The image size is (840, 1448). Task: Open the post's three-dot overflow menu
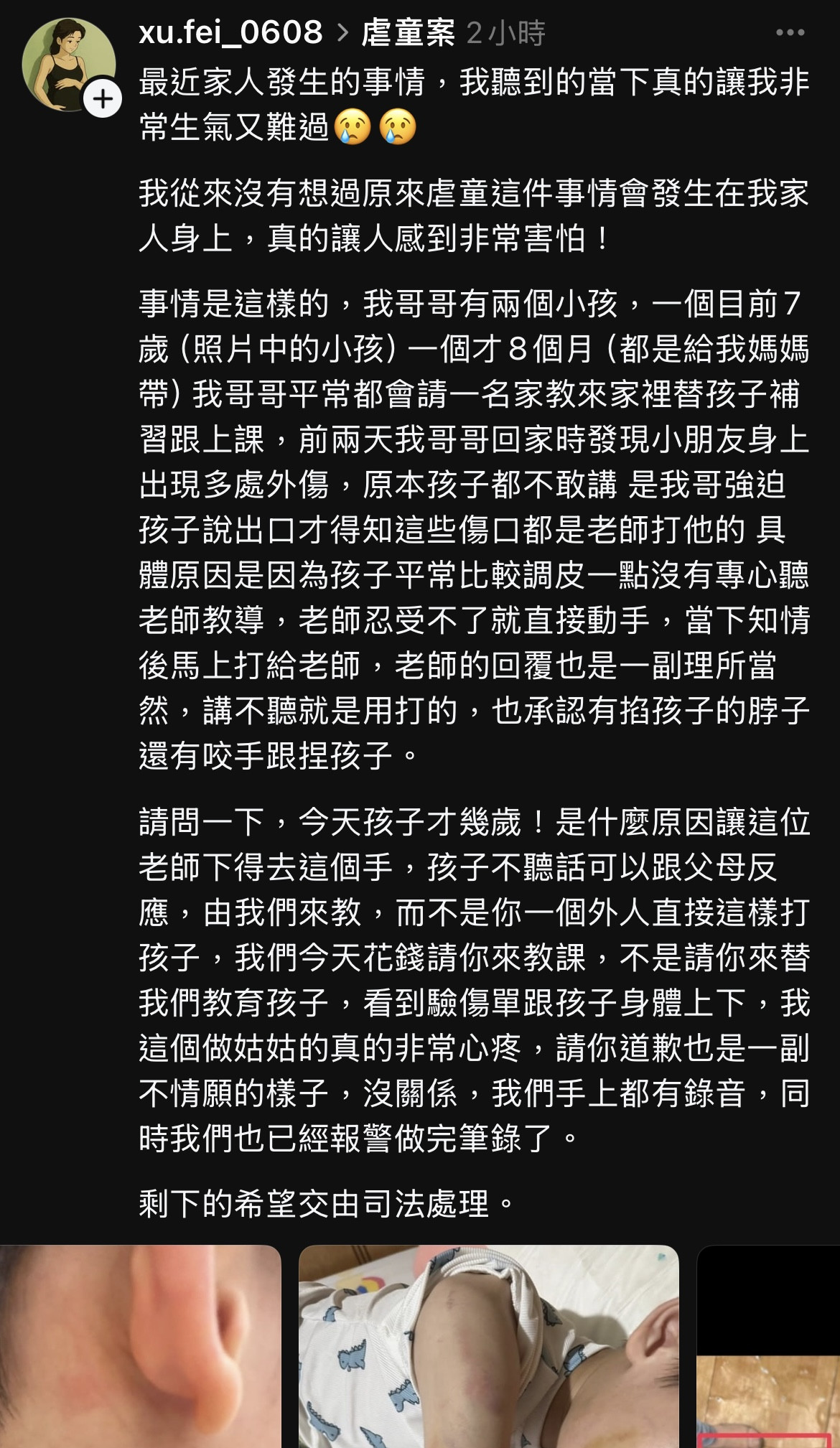coord(790,33)
